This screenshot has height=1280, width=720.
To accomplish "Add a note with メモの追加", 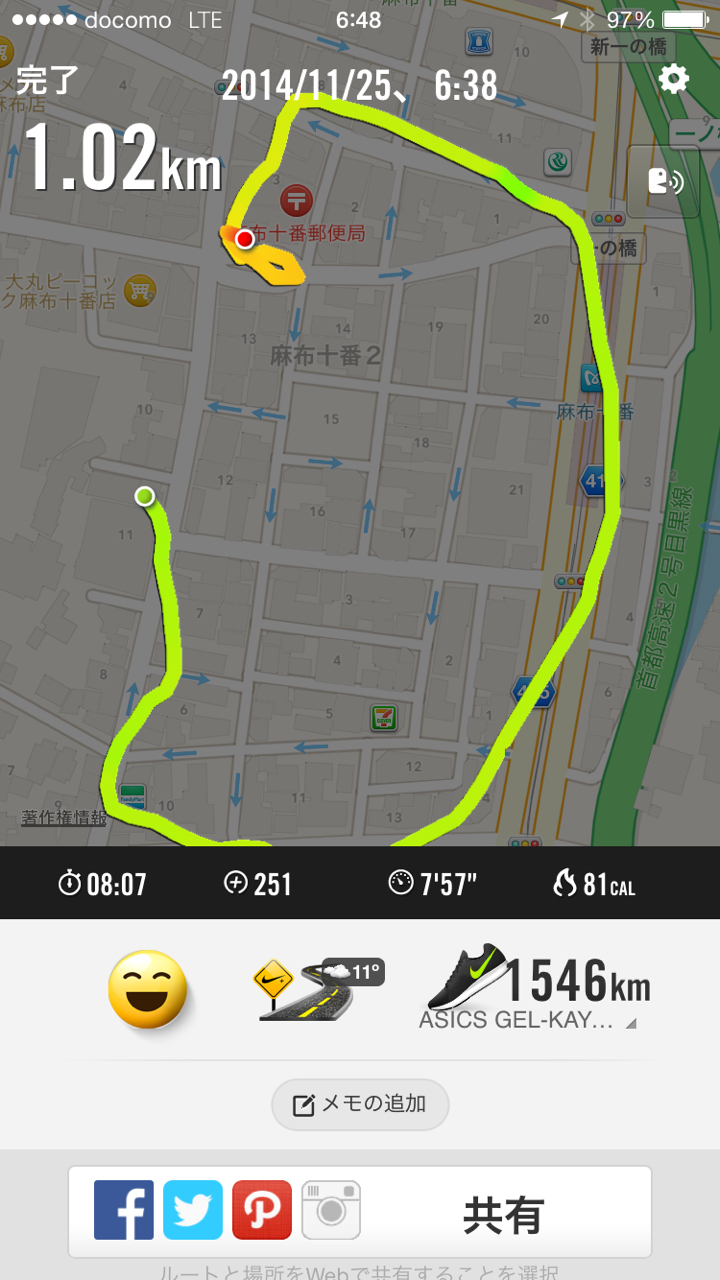I will coord(360,1104).
